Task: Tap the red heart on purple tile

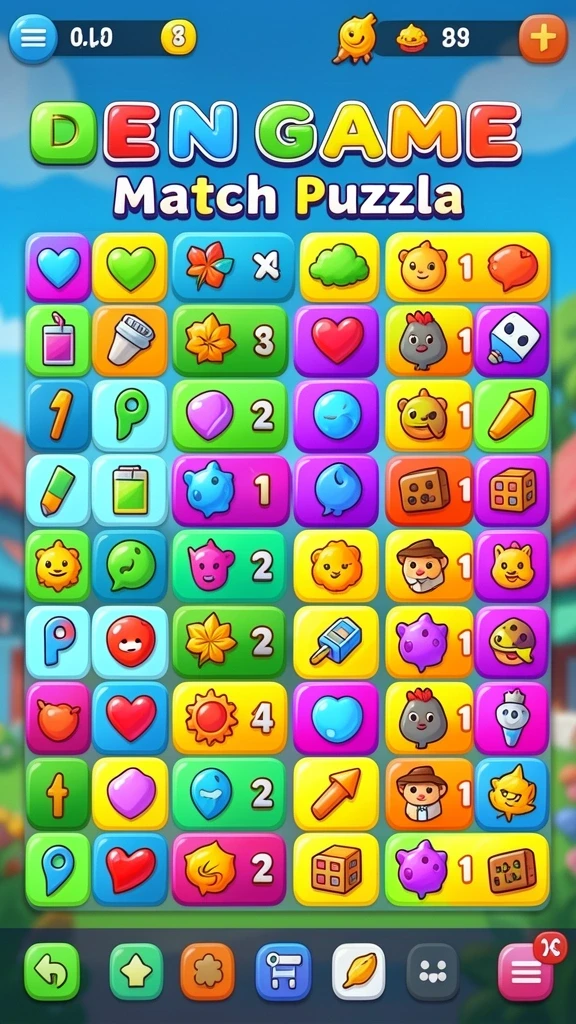Action: (x=336, y=340)
